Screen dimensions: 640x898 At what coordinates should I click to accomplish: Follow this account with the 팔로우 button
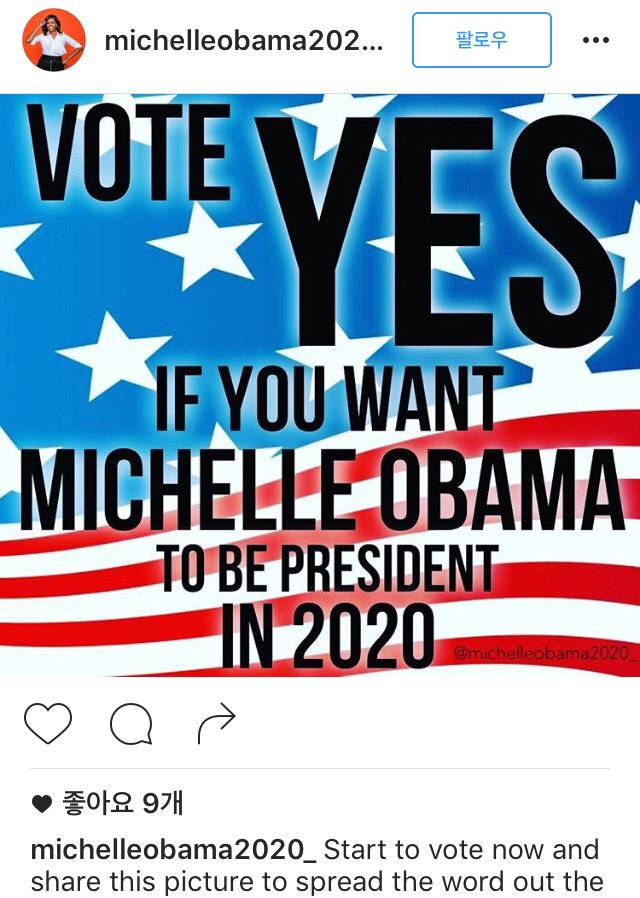click(x=481, y=40)
